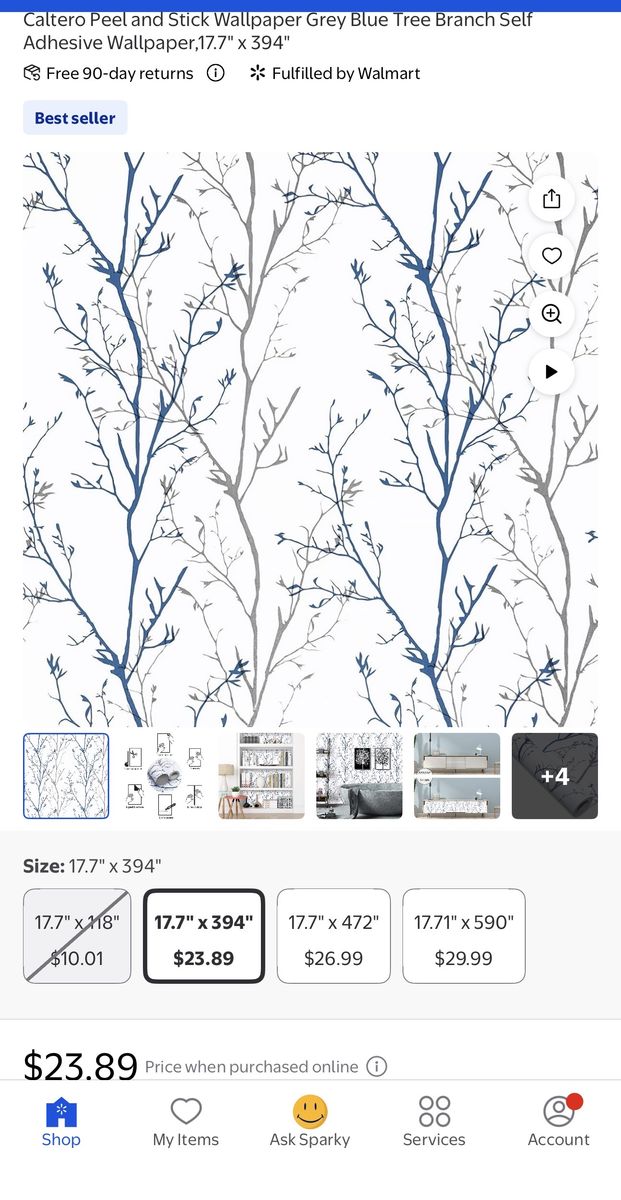Share this wallpaper product

tap(551, 199)
